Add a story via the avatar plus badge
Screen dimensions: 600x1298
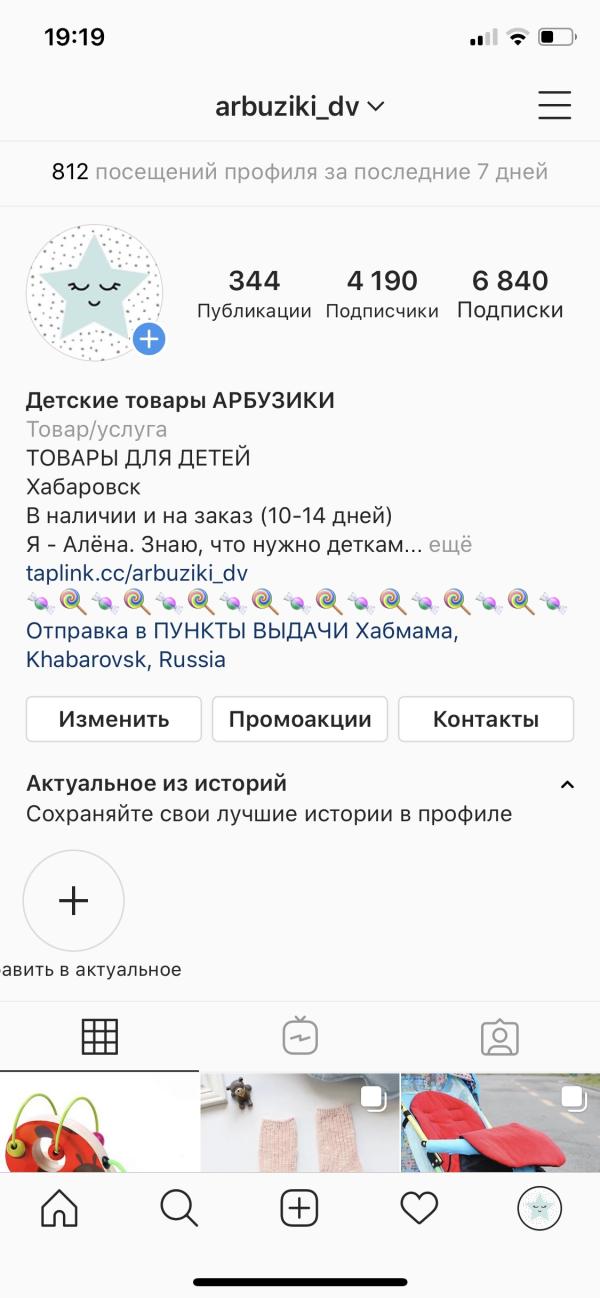149,340
